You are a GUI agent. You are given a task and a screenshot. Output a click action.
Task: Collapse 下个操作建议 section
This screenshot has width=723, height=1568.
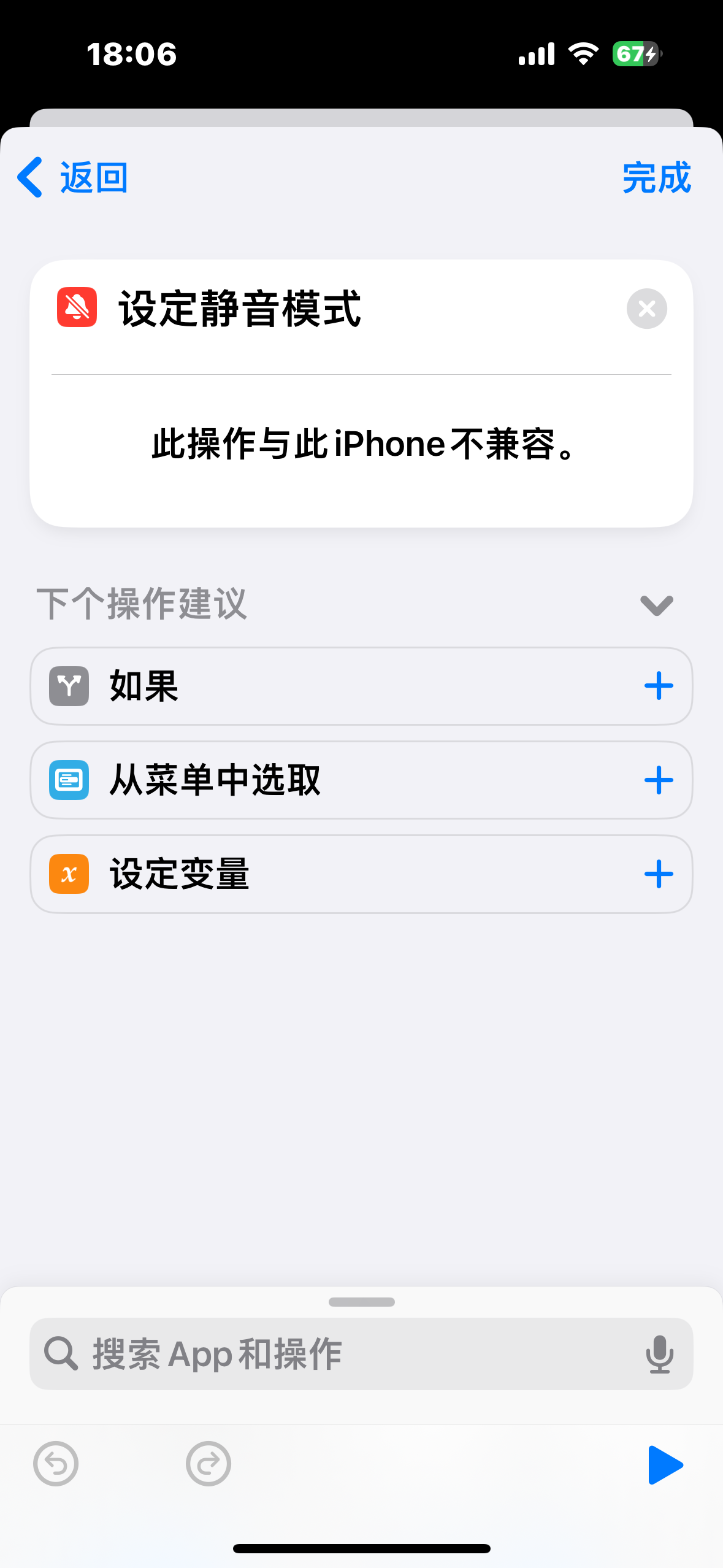click(x=656, y=605)
